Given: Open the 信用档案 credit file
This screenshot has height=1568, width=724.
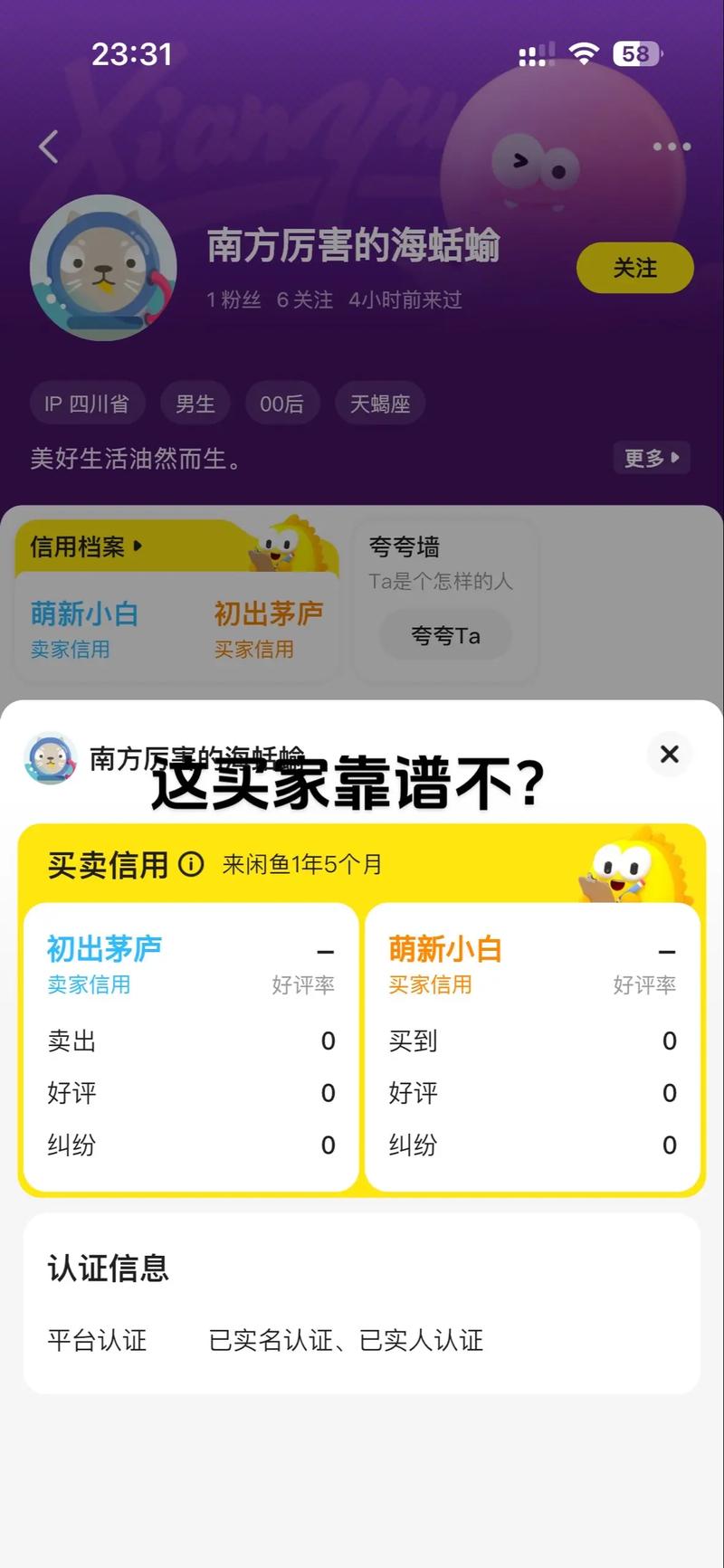Looking at the screenshot, I should [86, 546].
